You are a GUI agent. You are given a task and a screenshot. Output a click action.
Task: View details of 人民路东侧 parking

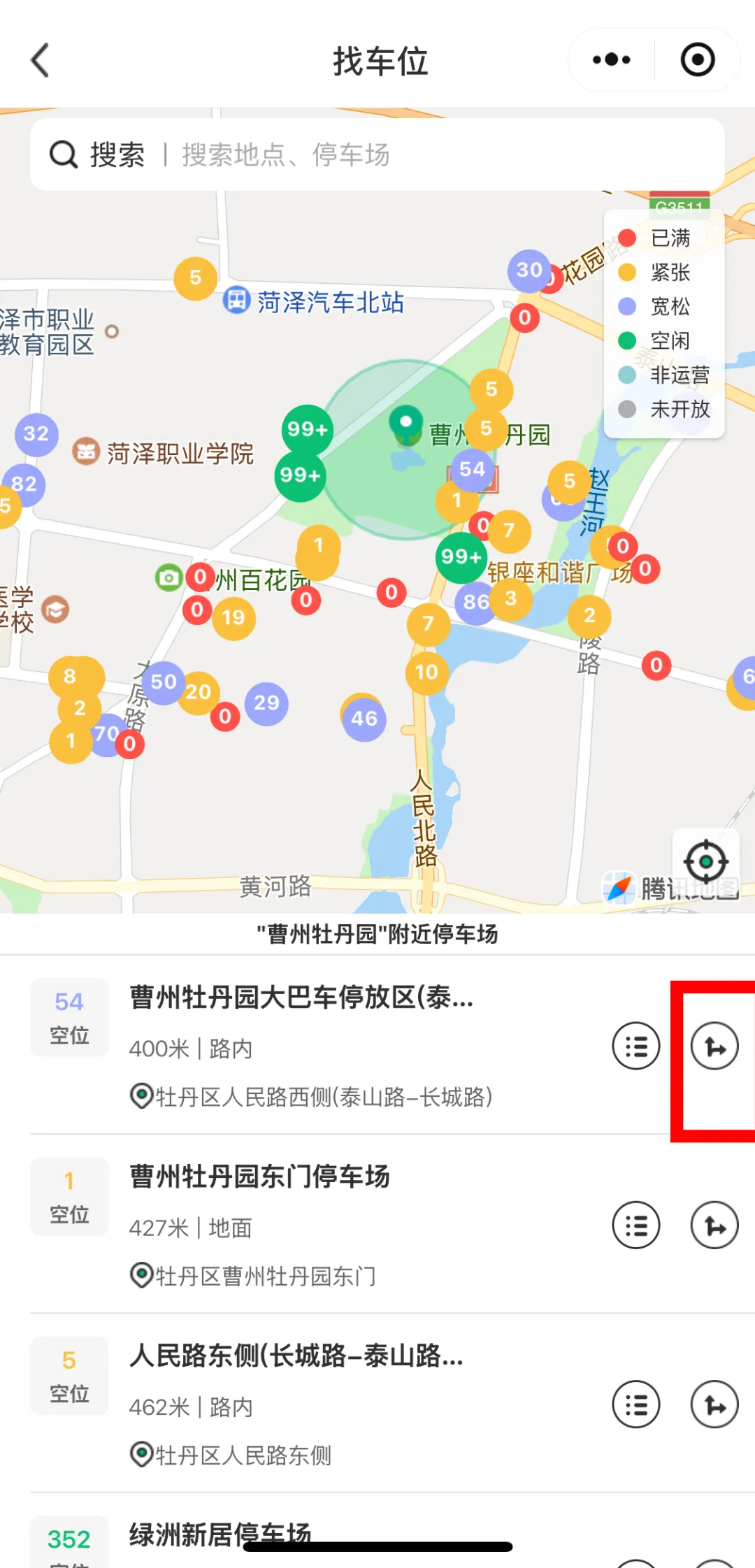click(635, 1405)
